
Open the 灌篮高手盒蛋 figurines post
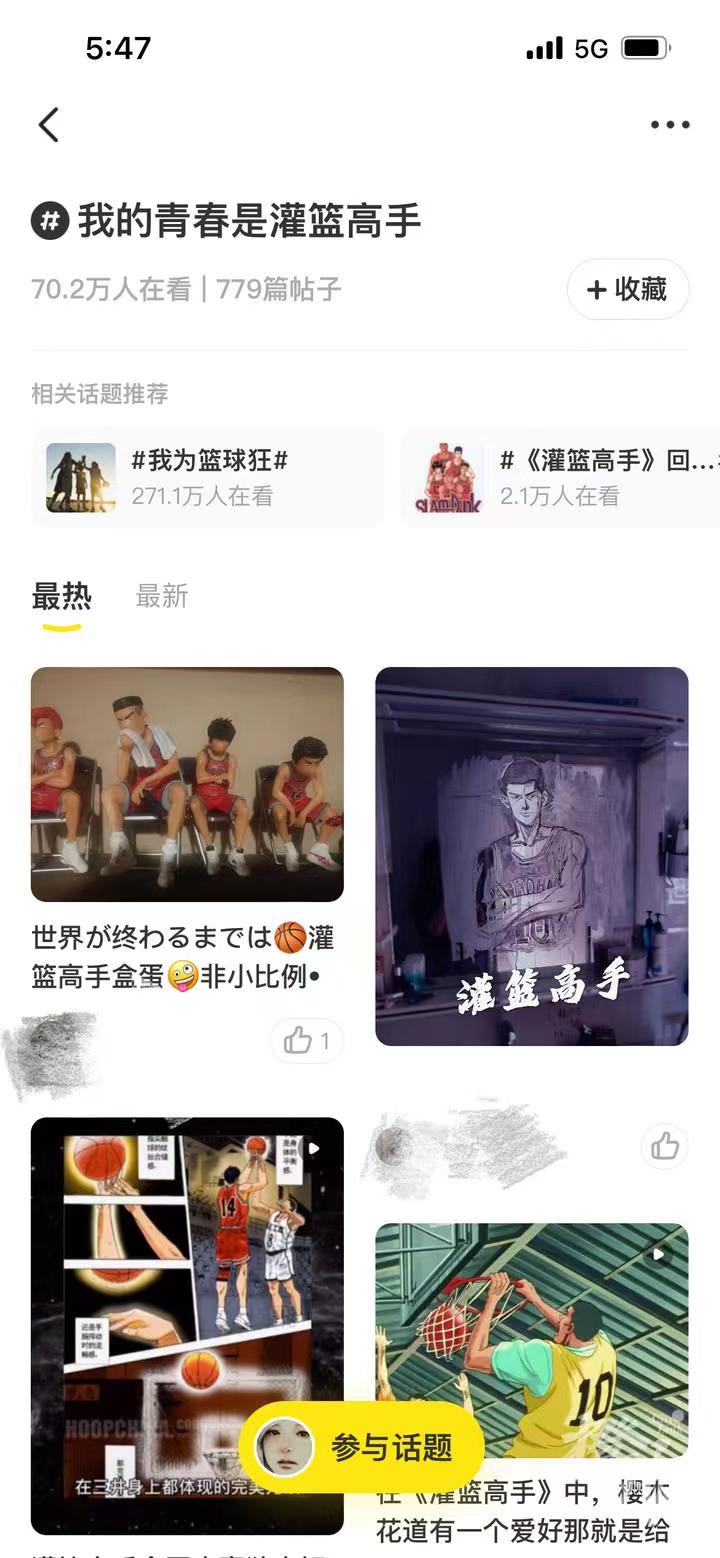[187, 785]
